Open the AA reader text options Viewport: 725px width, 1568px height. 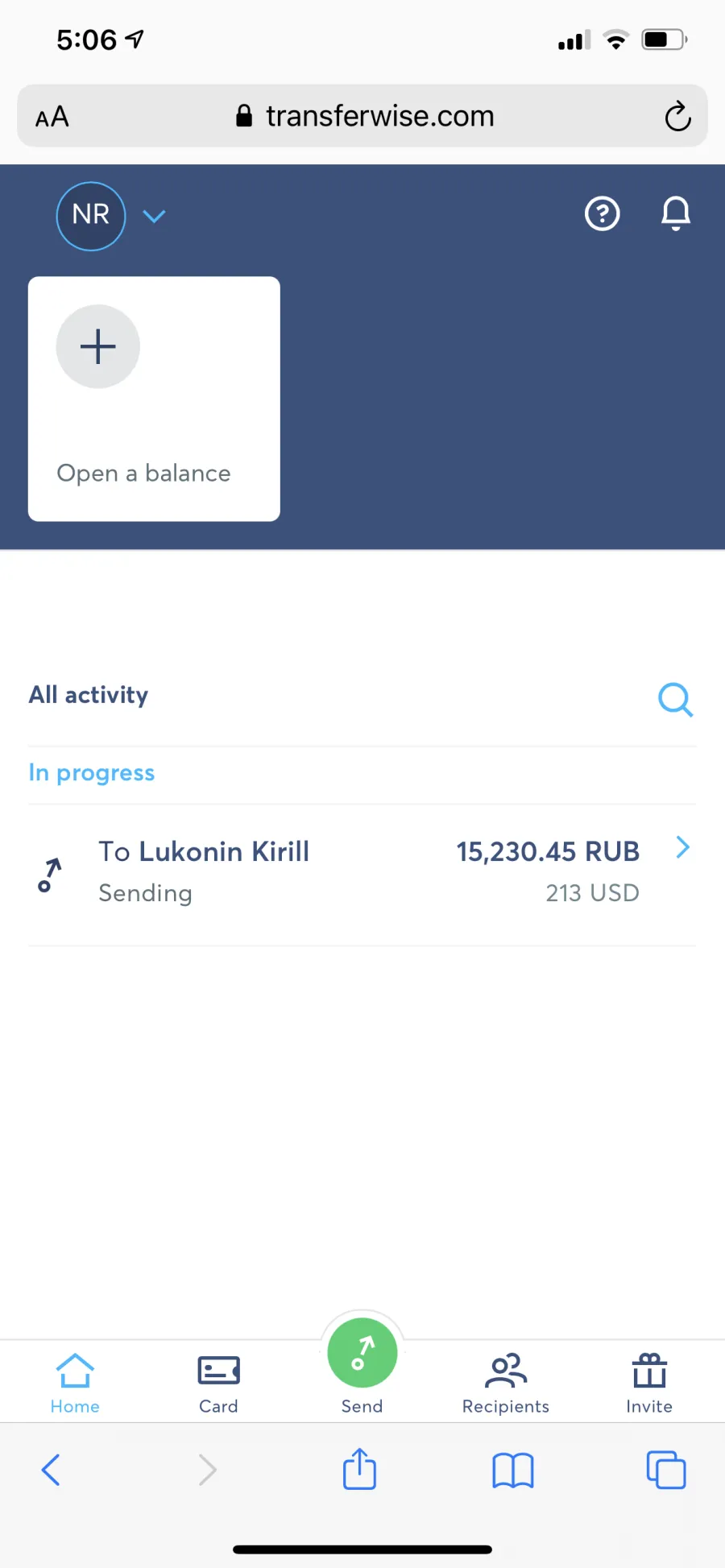tap(52, 118)
